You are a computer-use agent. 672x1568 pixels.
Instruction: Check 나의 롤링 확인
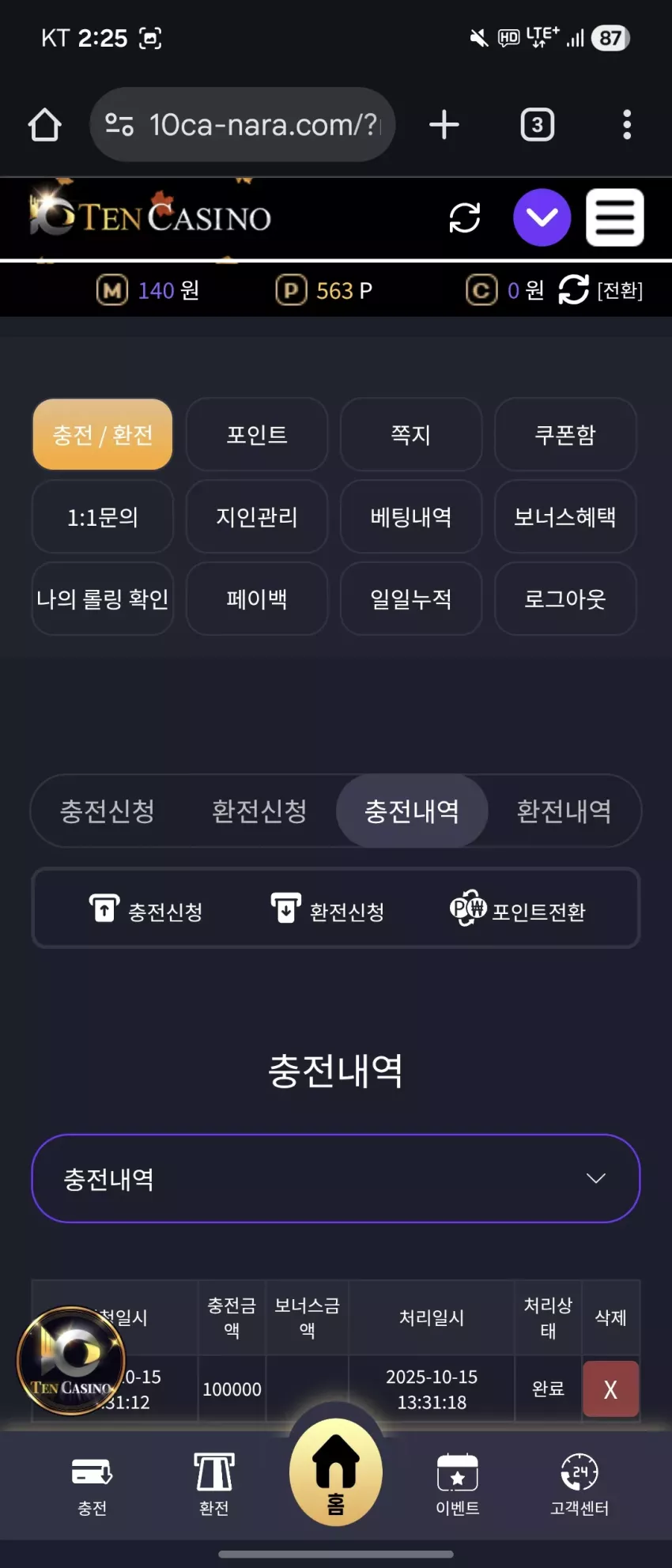click(103, 599)
